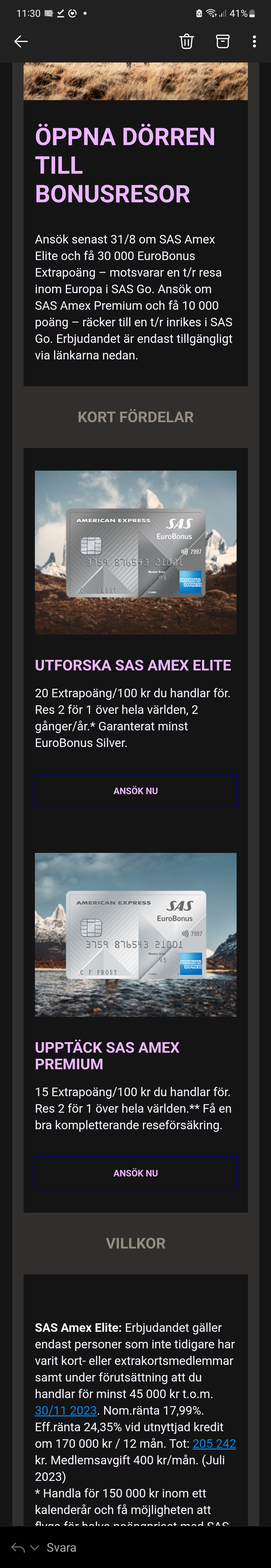Go back to the inbox
The height and width of the screenshot is (1568, 271).
click(21, 41)
